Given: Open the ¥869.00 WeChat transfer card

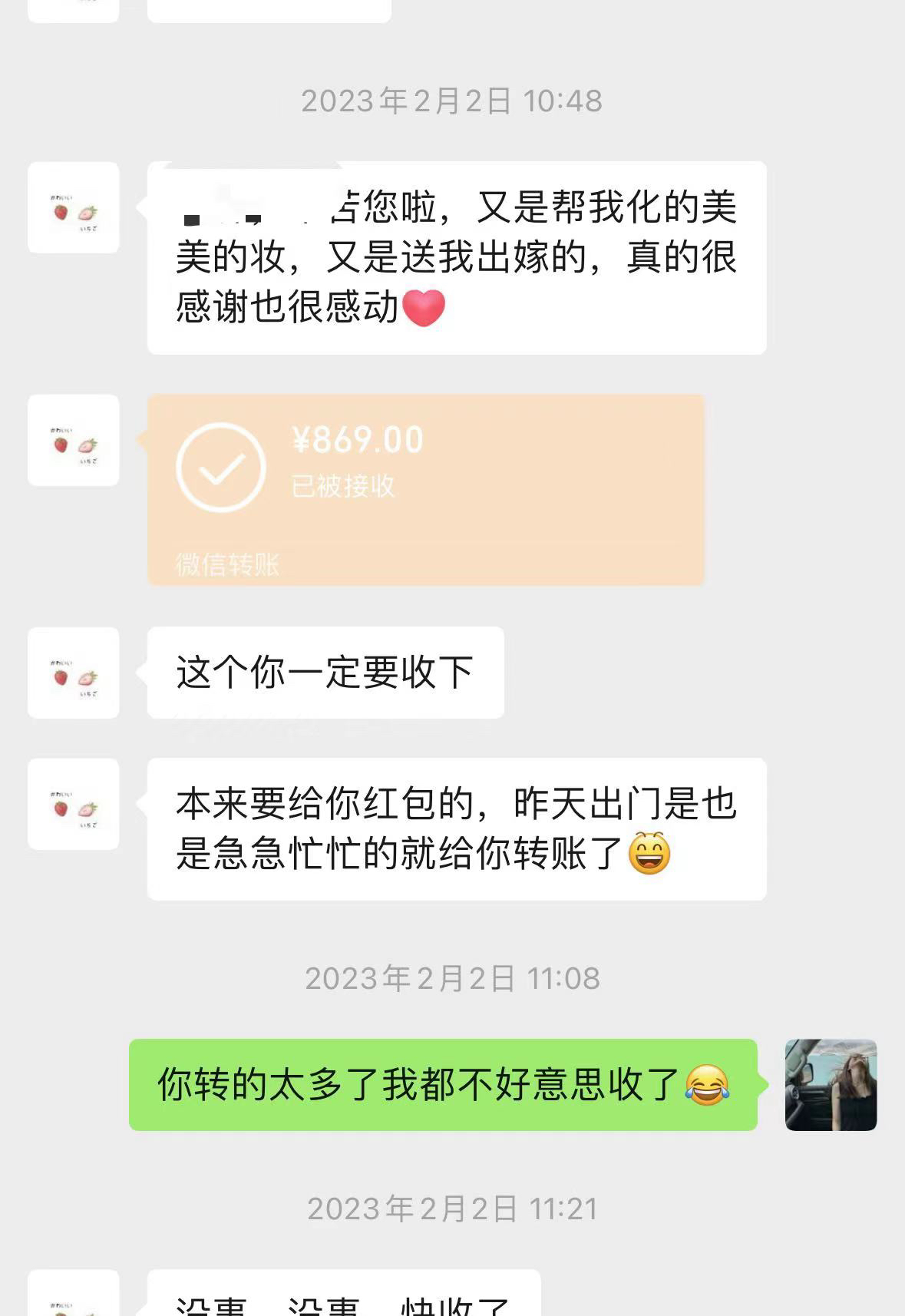Looking at the screenshot, I should tap(425, 489).
